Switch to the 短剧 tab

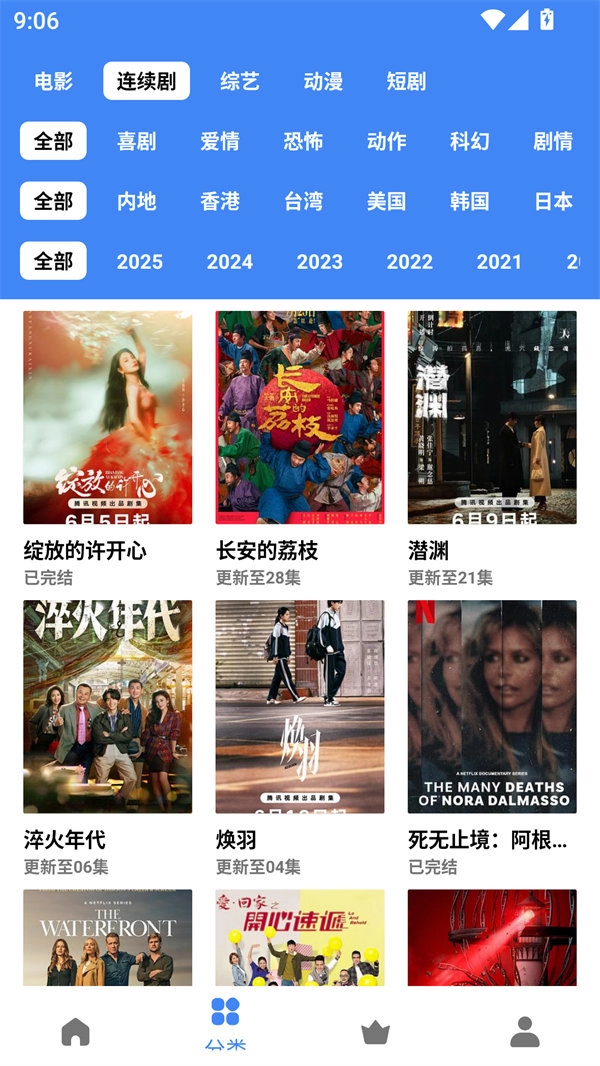[406, 82]
